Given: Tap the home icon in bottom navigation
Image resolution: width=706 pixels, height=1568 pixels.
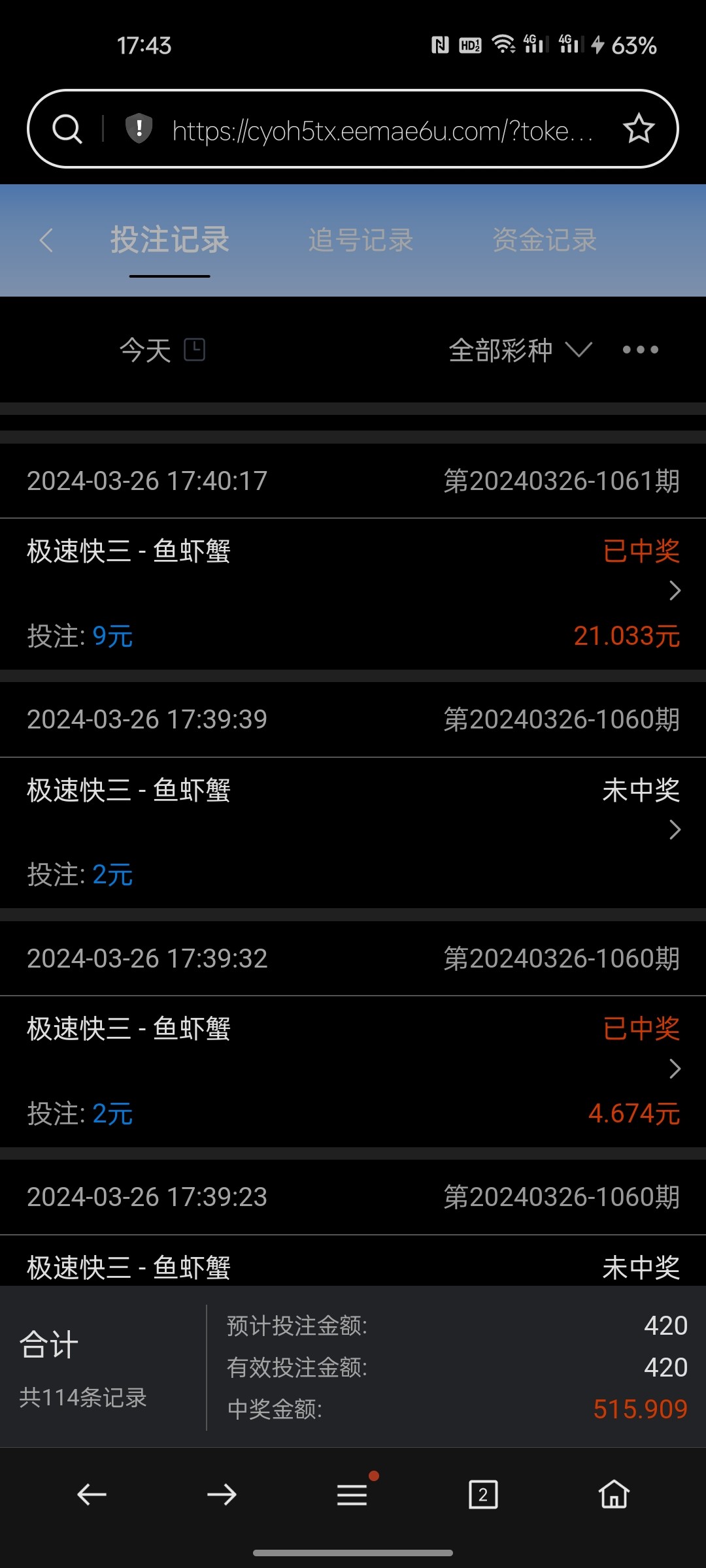Looking at the screenshot, I should (613, 1494).
